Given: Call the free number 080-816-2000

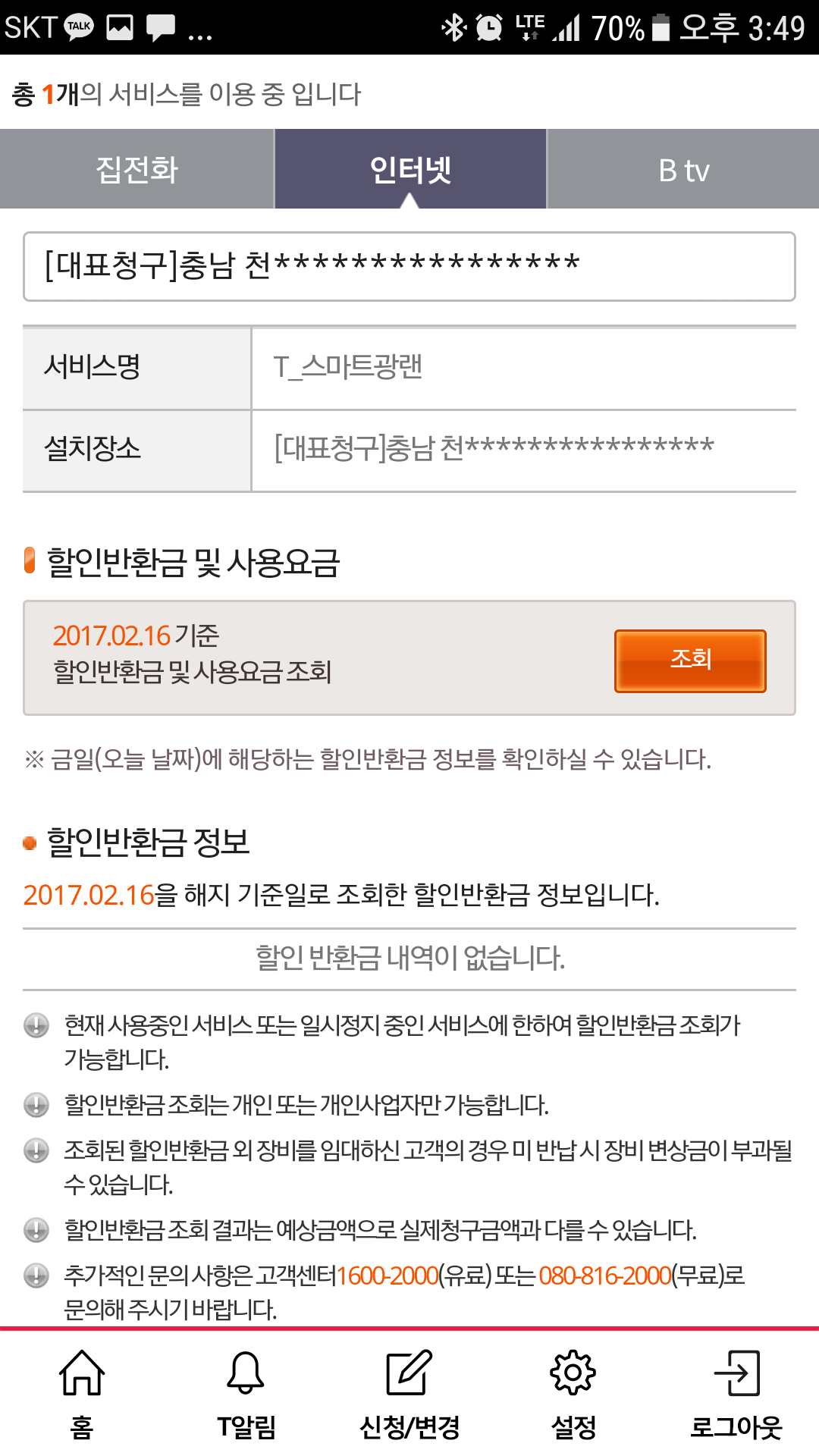Looking at the screenshot, I should tap(605, 1276).
